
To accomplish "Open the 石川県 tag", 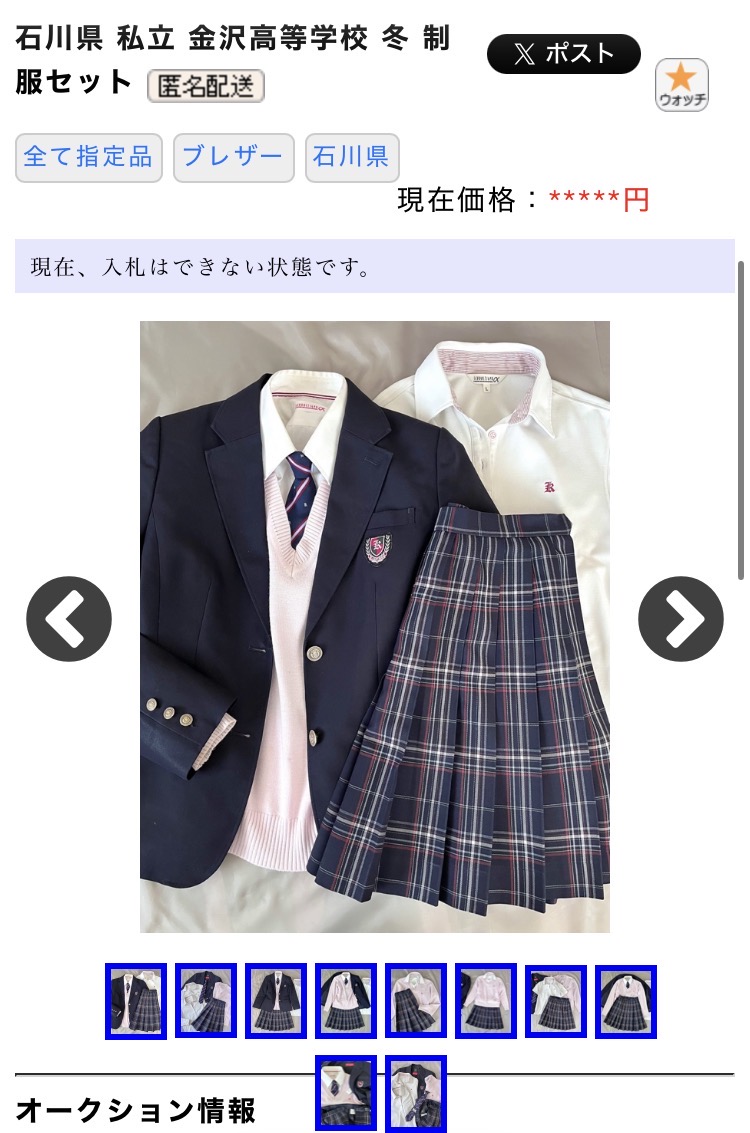I will click(x=351, y=157).
